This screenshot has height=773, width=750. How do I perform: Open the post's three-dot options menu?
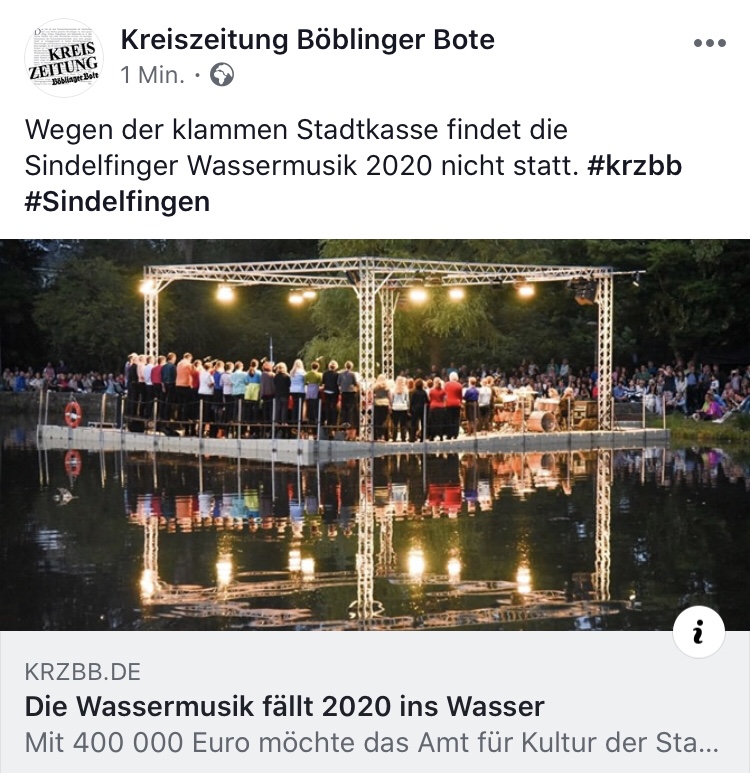pos(709,44)
